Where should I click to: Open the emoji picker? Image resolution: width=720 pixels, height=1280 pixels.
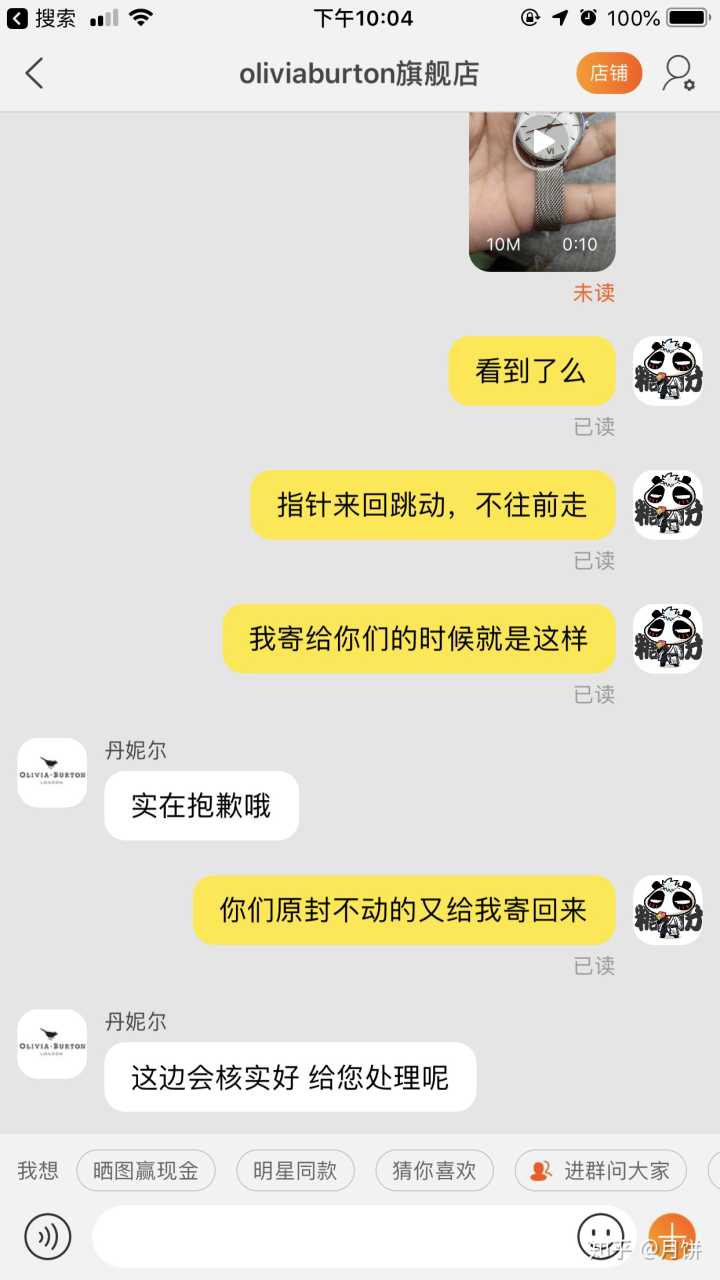click(600, 1236)
